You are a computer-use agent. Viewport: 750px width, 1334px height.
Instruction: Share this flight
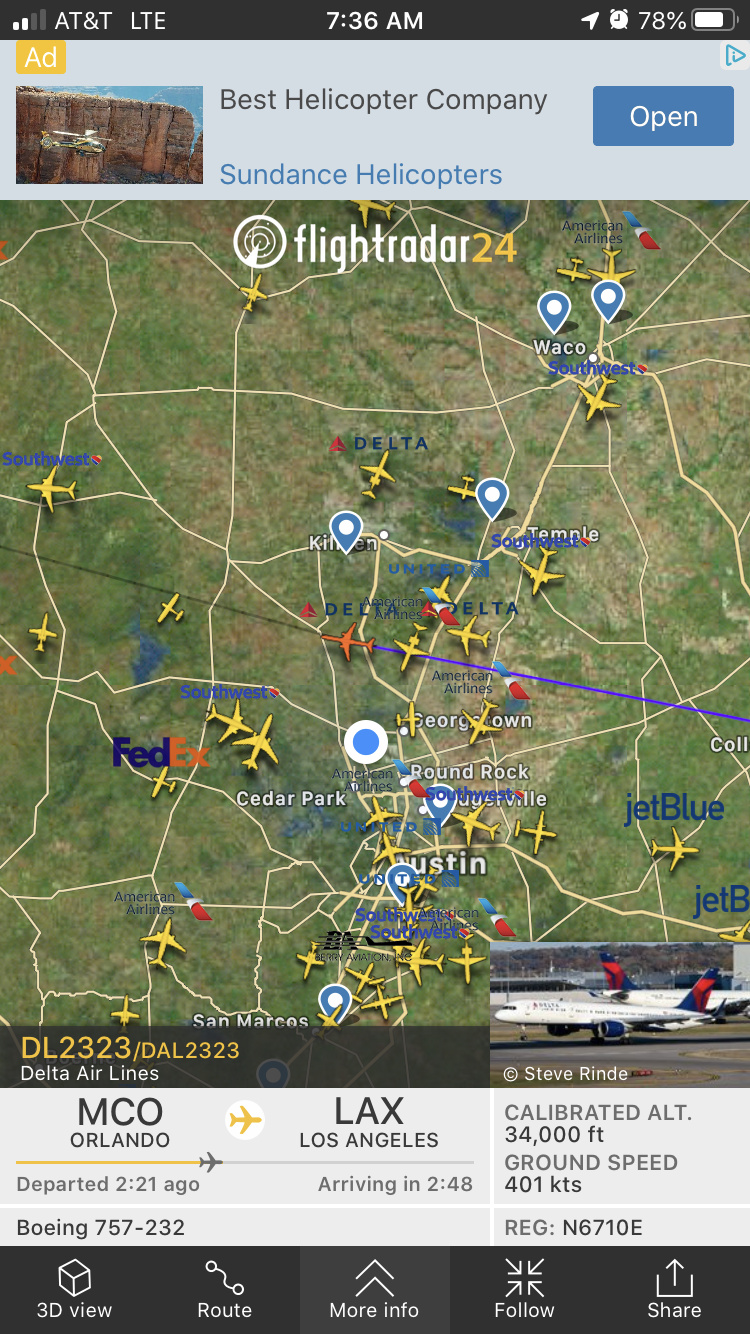pos(674,1290)
